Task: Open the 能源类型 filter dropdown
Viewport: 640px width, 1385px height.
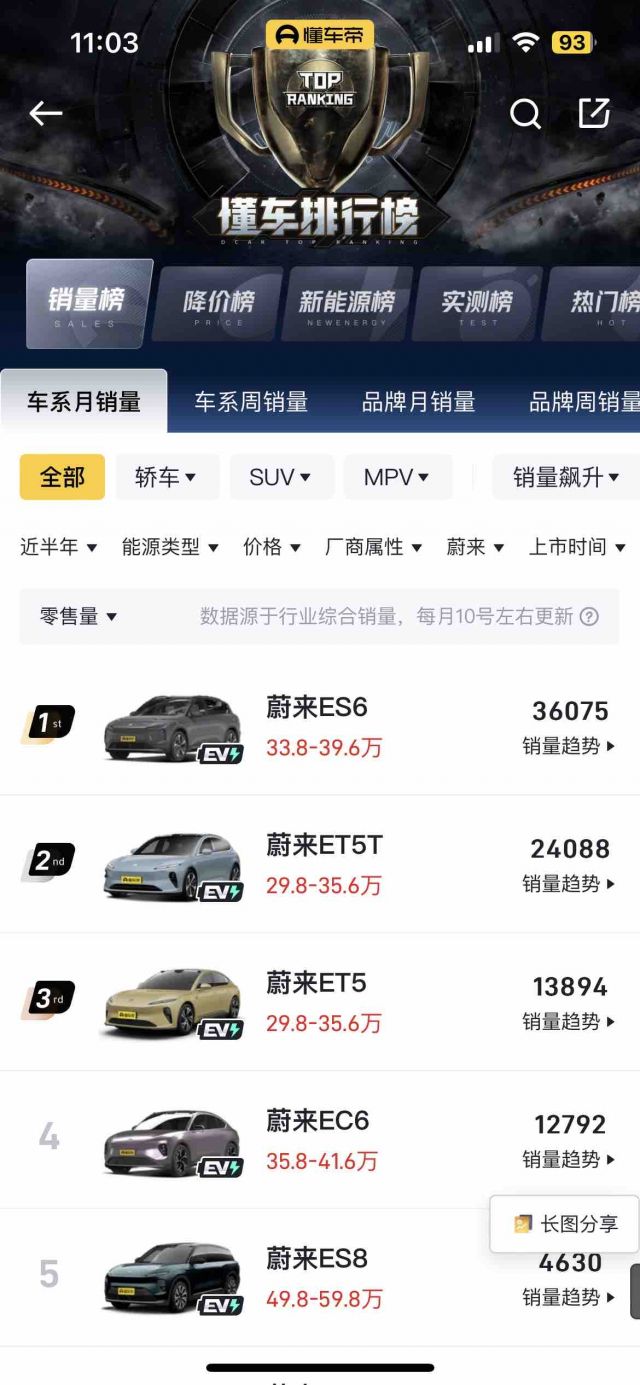Action: coord(170,547)
